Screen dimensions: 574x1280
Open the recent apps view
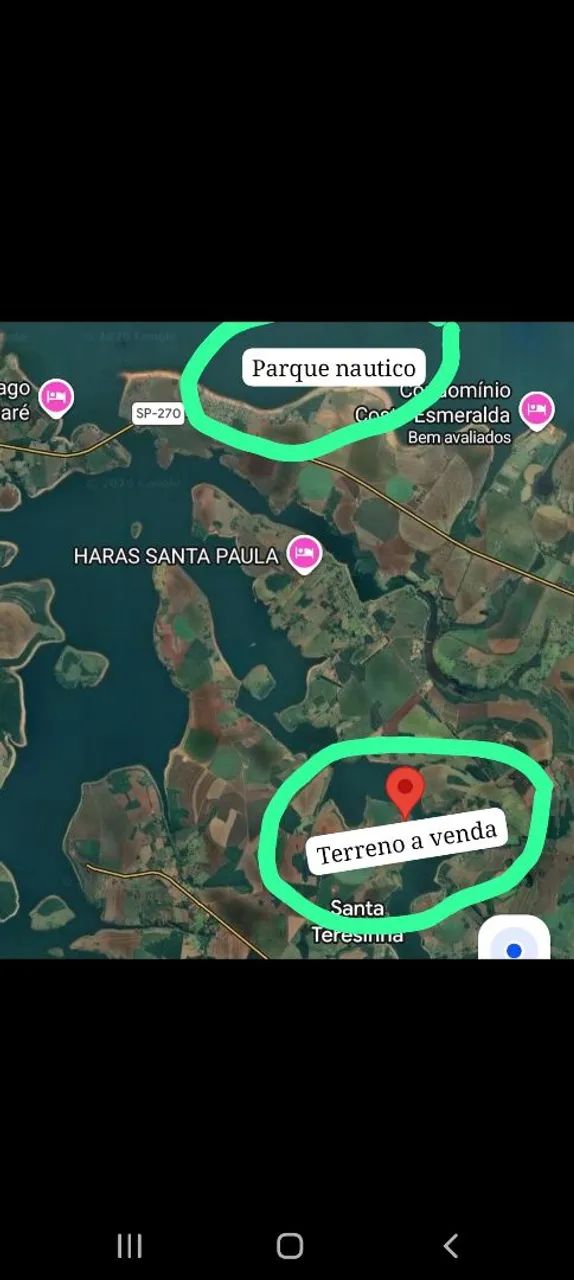[x=130, y=1245]
